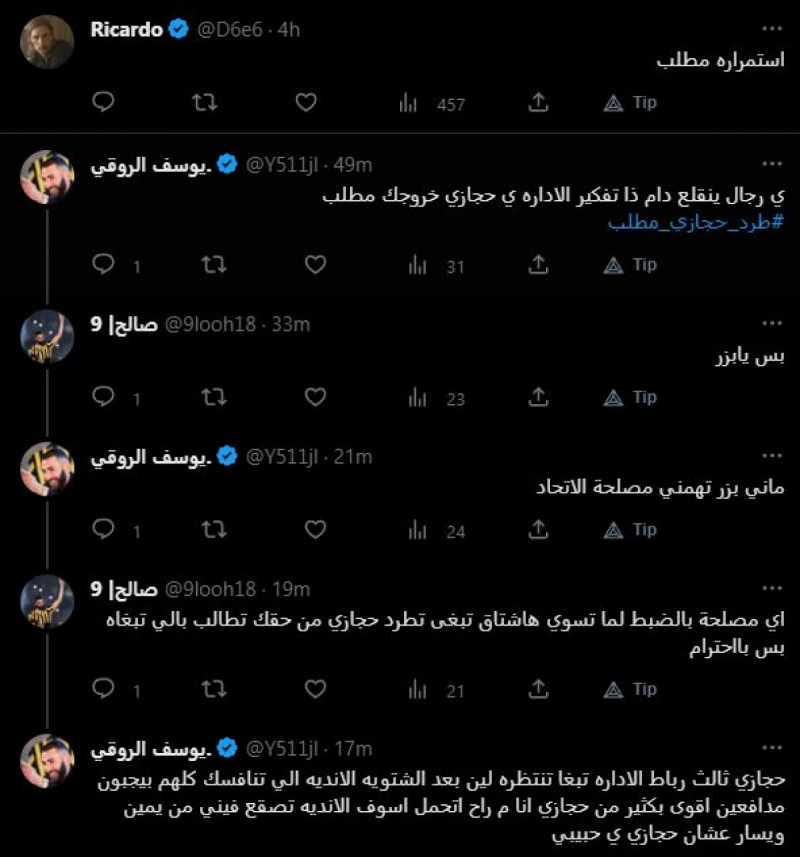Reply to the last tweet about حجازي
800x857 pixels.
pos(104,853)
